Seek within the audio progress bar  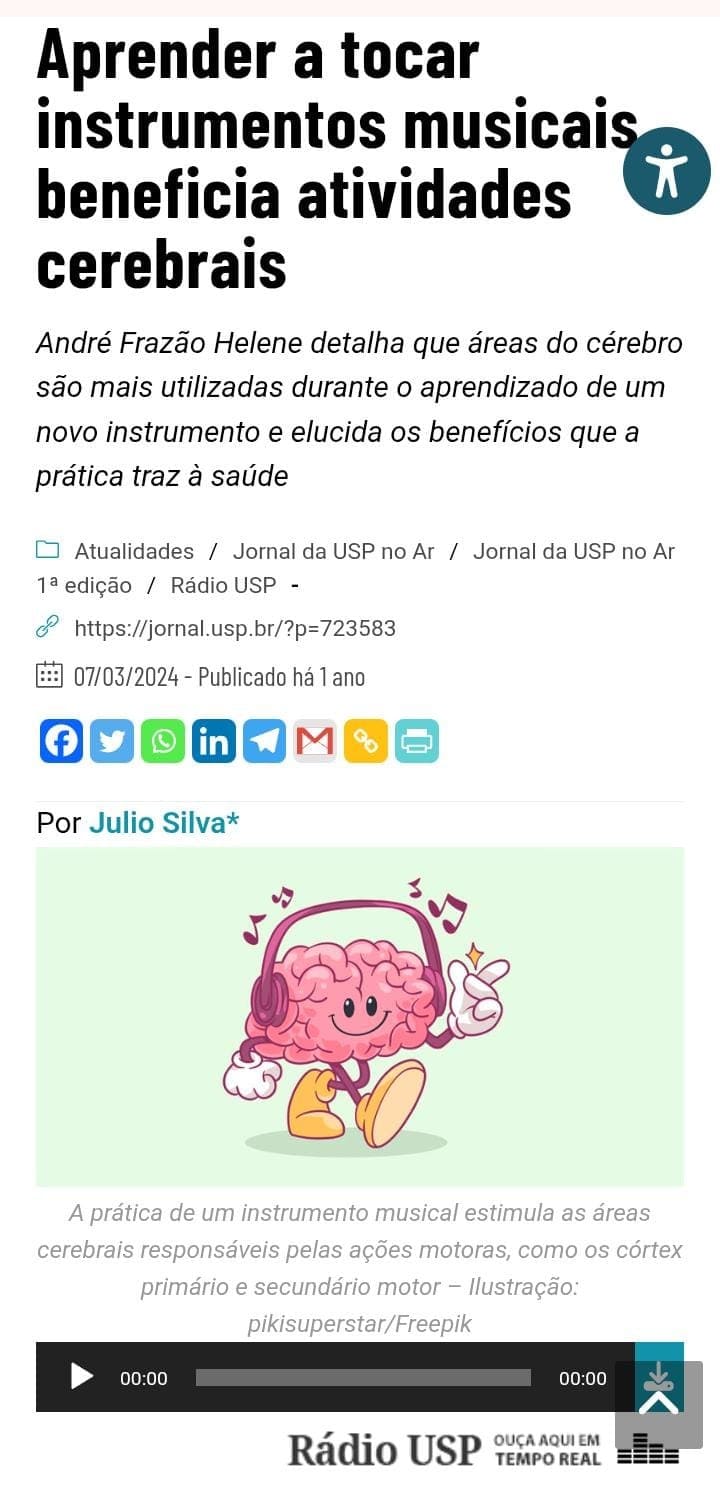[x=363, y=1377]
